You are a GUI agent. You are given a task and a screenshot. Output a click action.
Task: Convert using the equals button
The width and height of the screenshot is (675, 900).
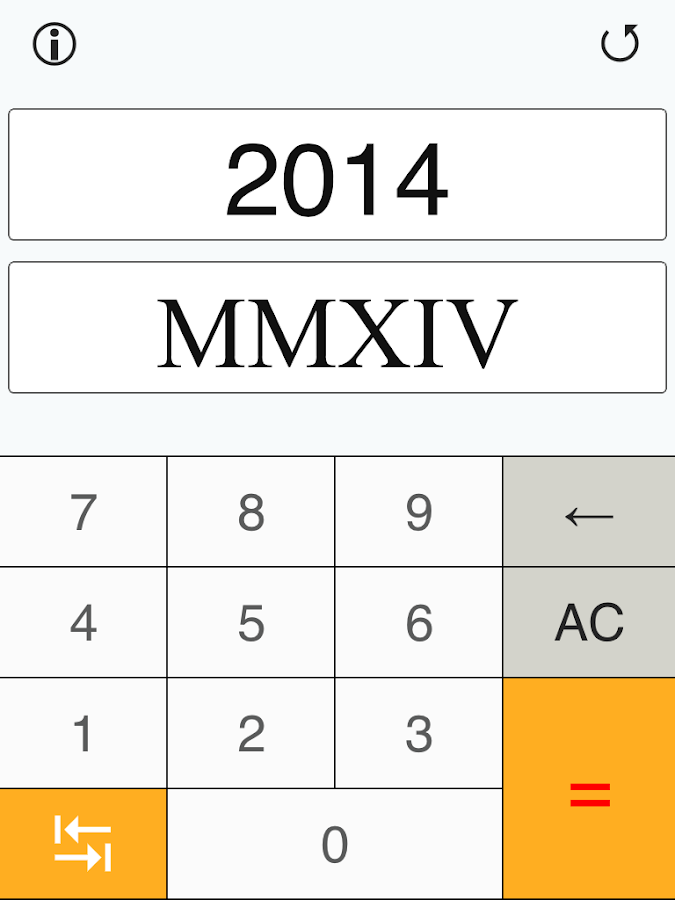coord(589,790)
